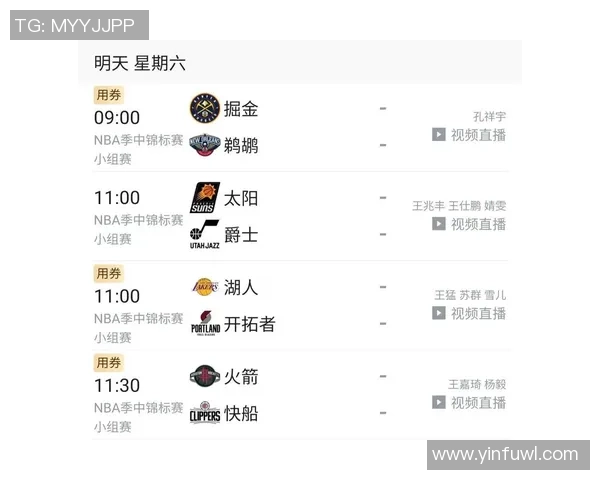Watch video live for Suns game

click(x=469, y=224)
